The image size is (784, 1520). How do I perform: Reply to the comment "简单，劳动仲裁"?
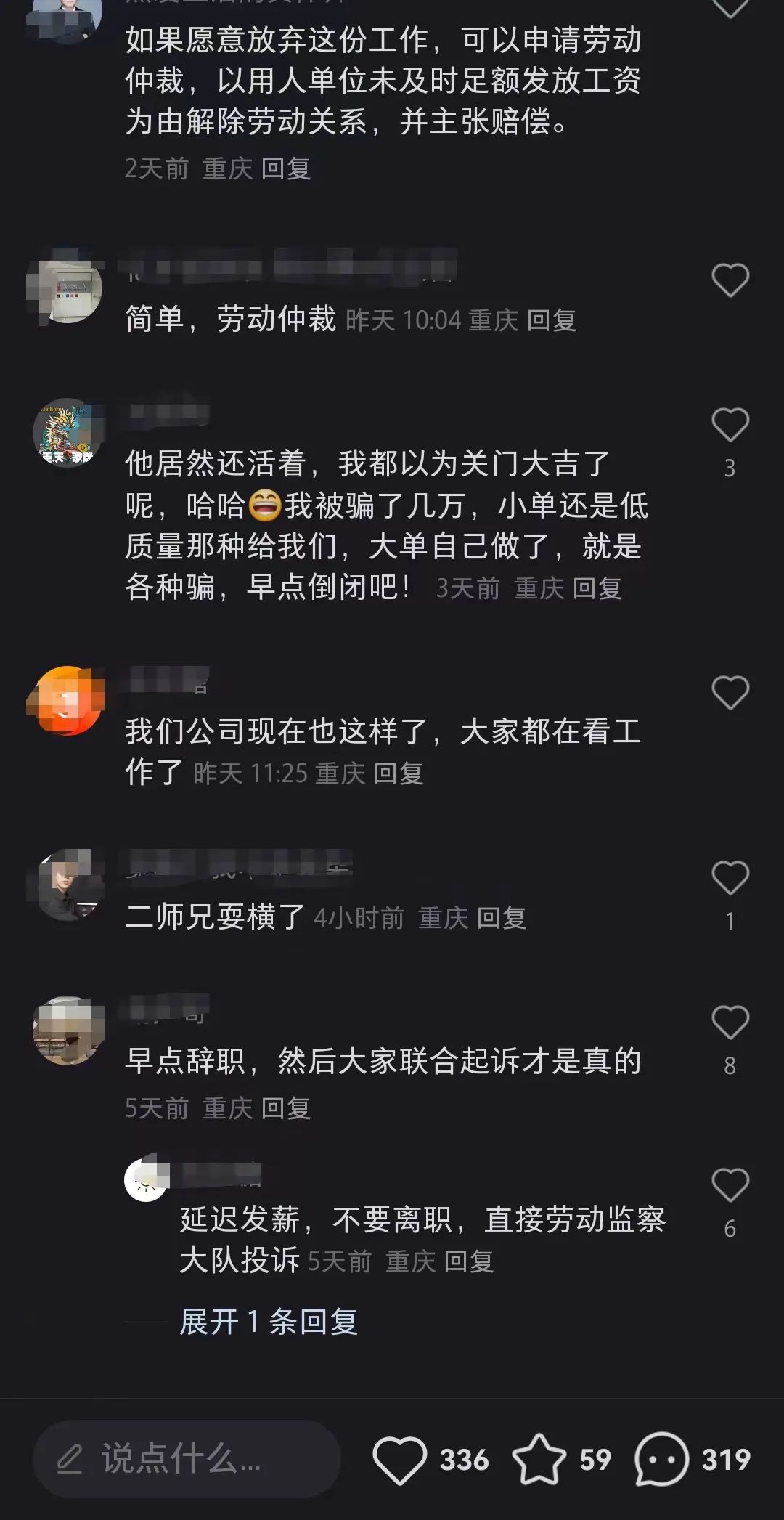(551, 320)
